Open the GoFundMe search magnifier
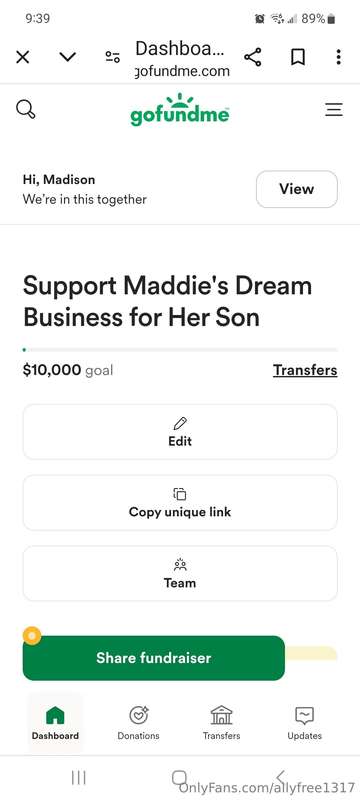The height and width of the screenshot is (800, 360). point(25,109)
